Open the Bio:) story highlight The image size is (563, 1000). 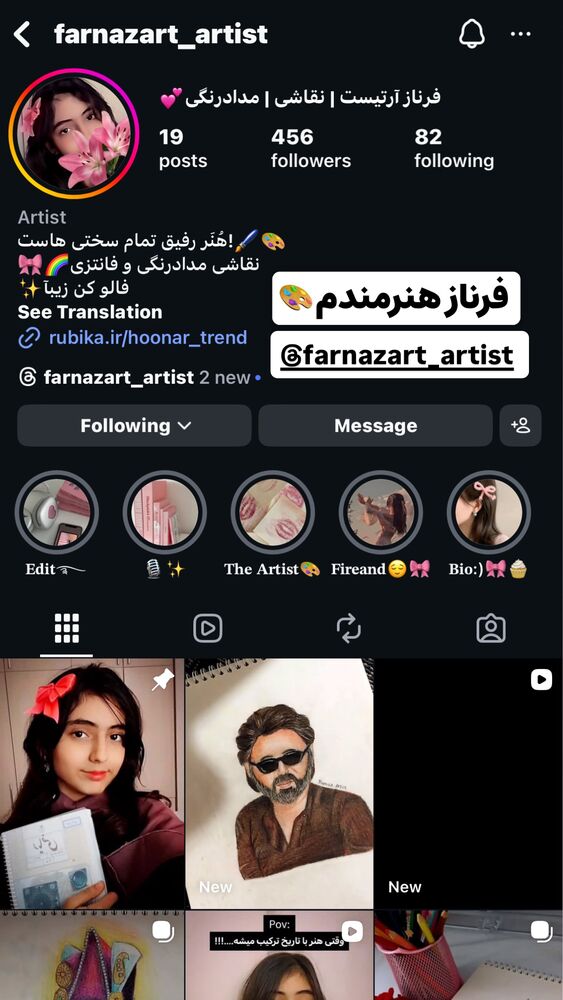[x=489, y=513]
